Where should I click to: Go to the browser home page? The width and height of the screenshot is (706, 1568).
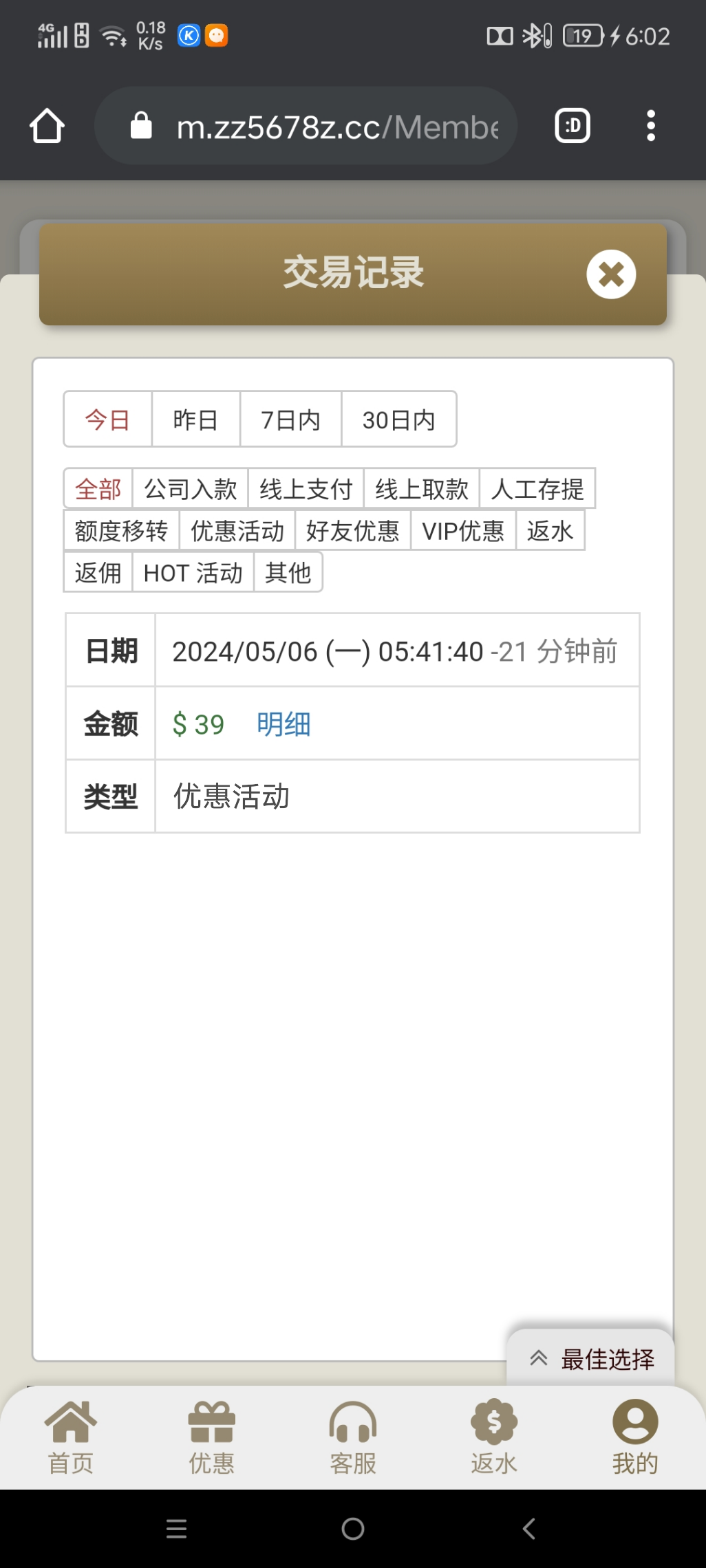click(47, 126)
